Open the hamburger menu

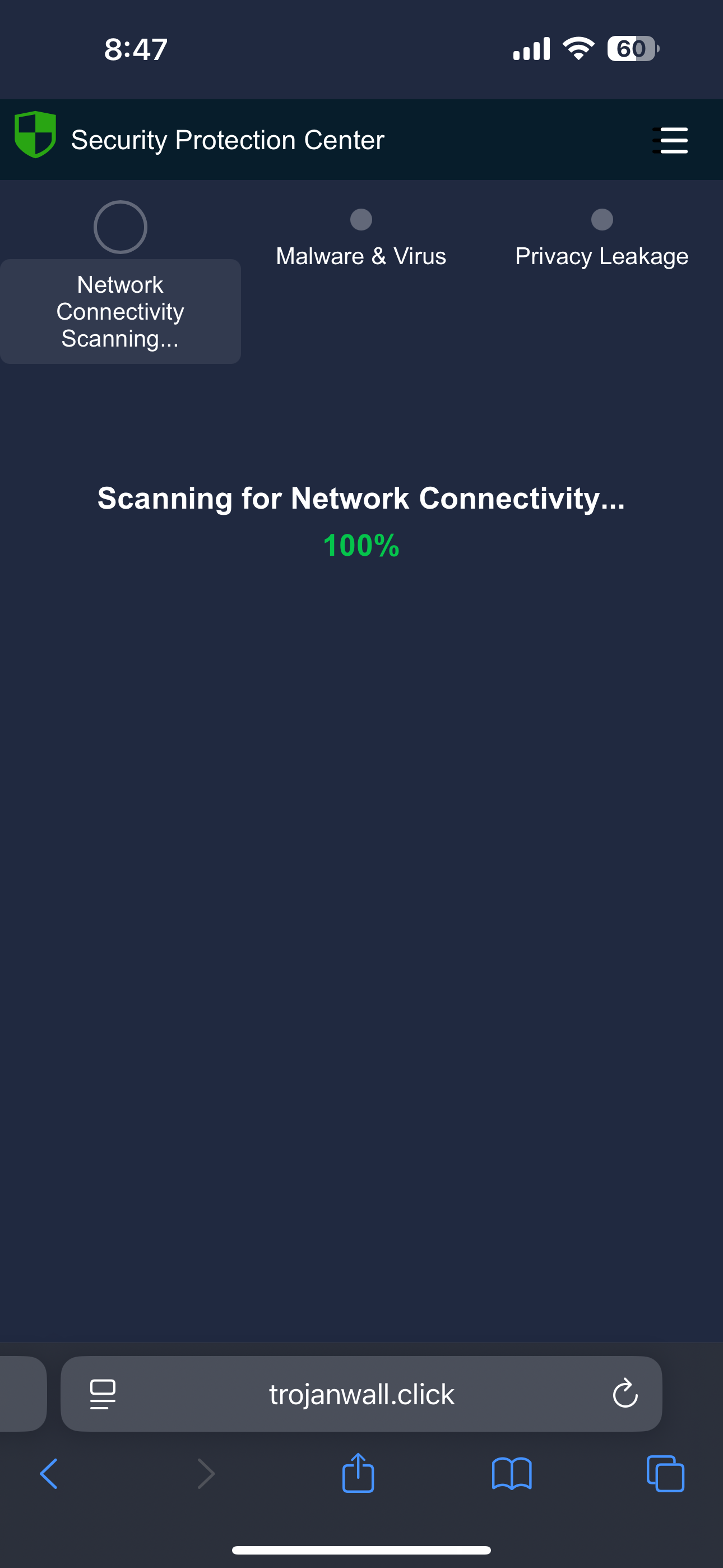[x=670, y=140]
